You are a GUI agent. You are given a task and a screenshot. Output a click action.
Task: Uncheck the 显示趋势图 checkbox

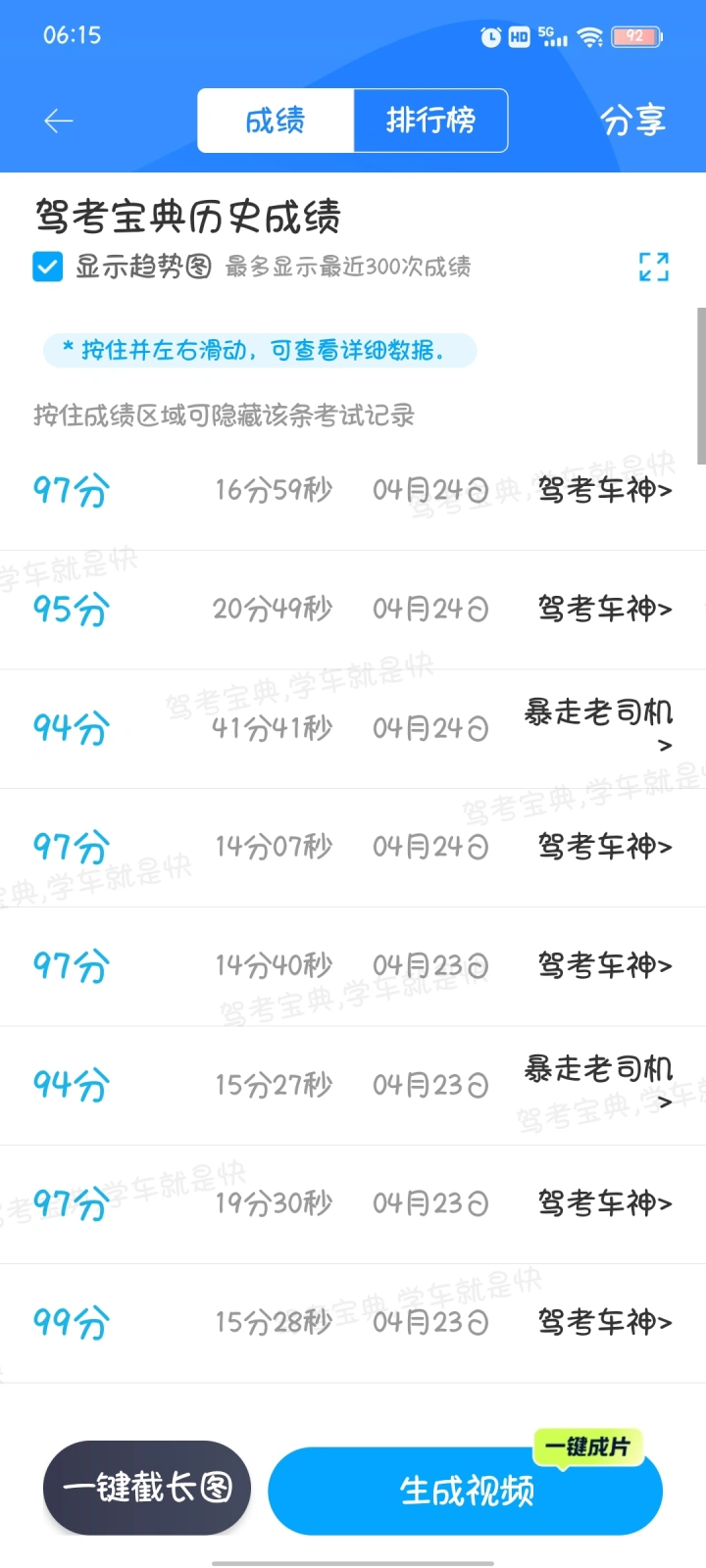48,267
